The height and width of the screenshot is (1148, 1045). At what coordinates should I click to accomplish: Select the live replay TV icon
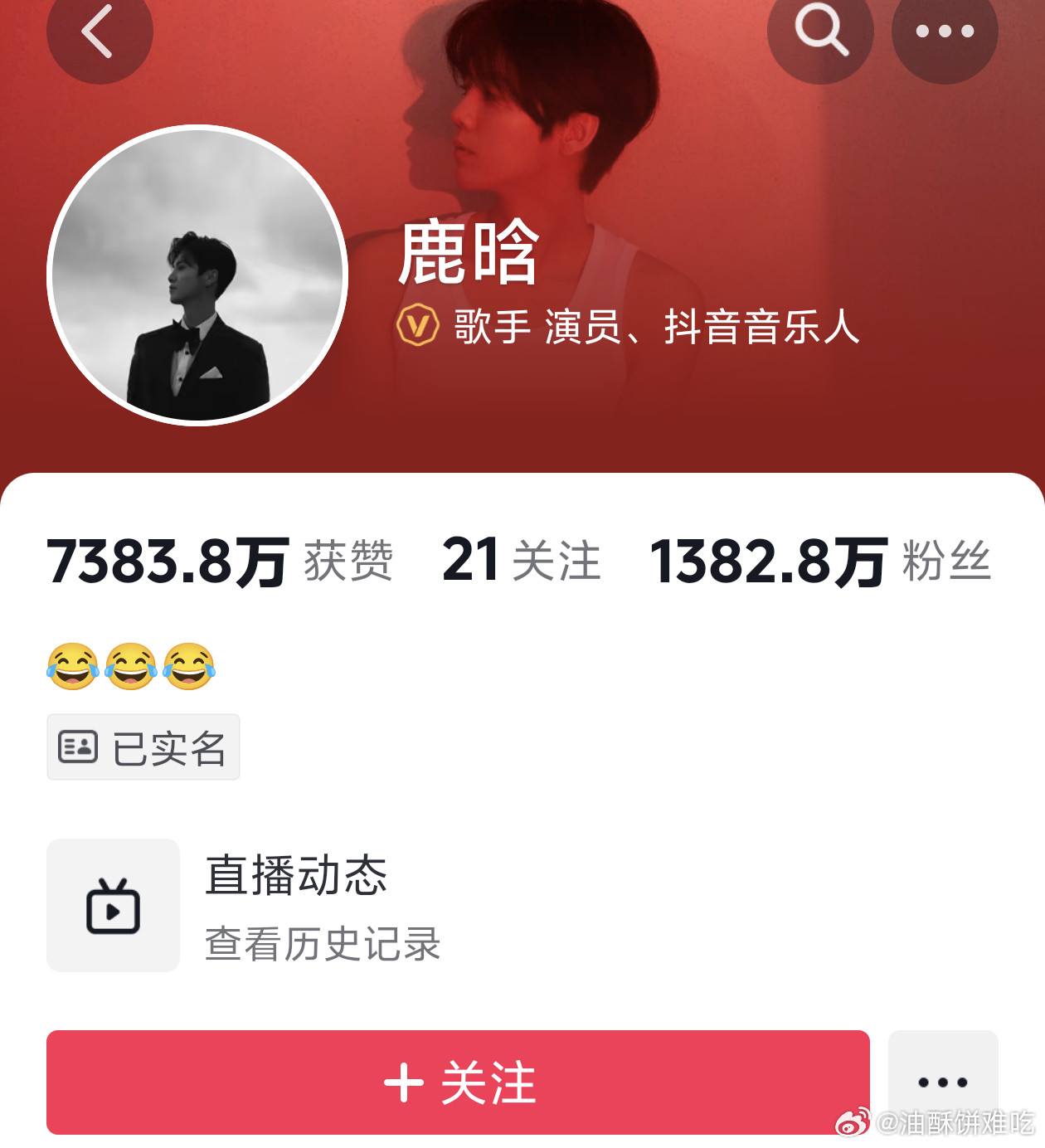(113, 904)
